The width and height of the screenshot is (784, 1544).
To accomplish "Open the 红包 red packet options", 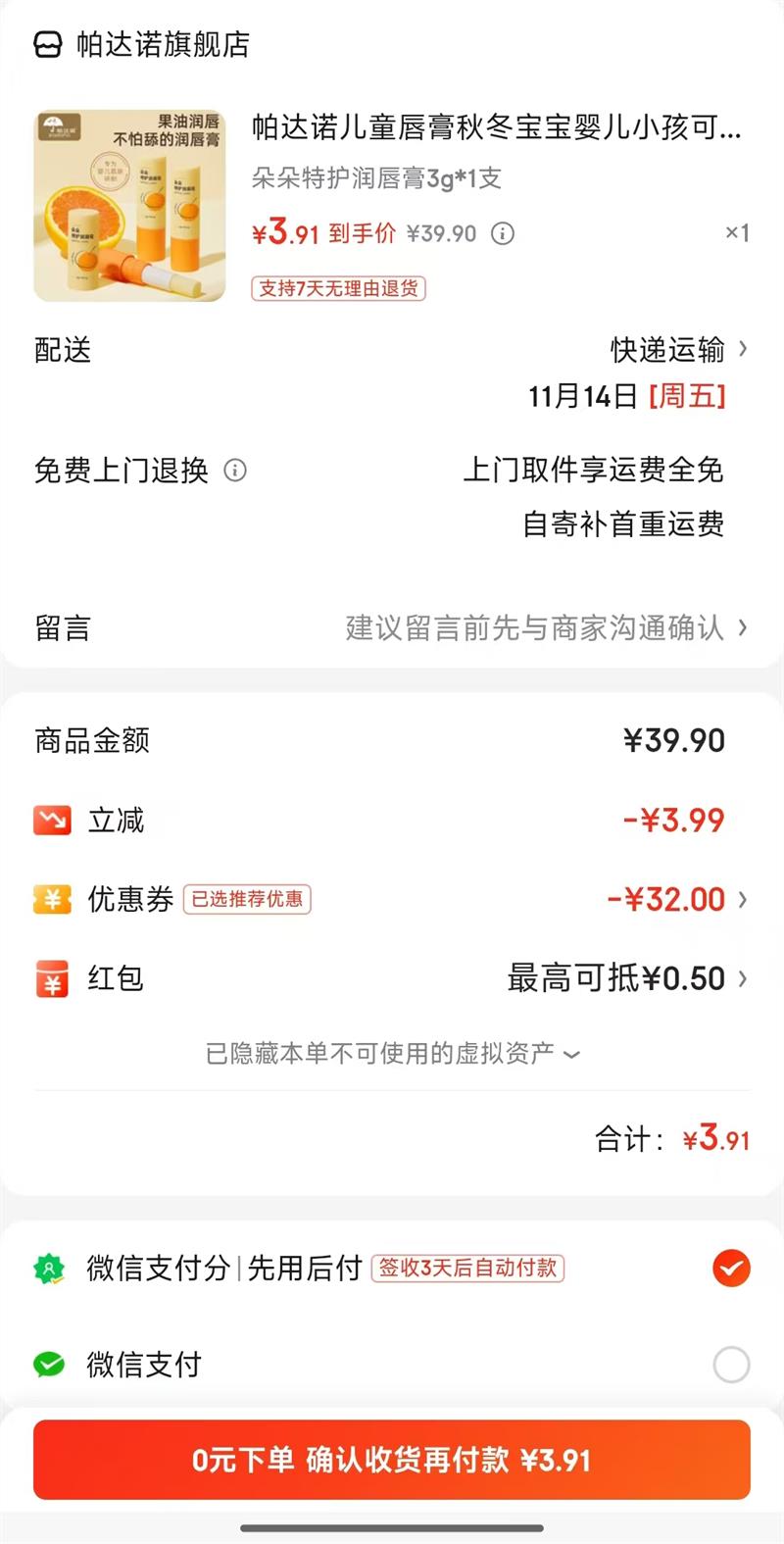I will pos(627,978).
